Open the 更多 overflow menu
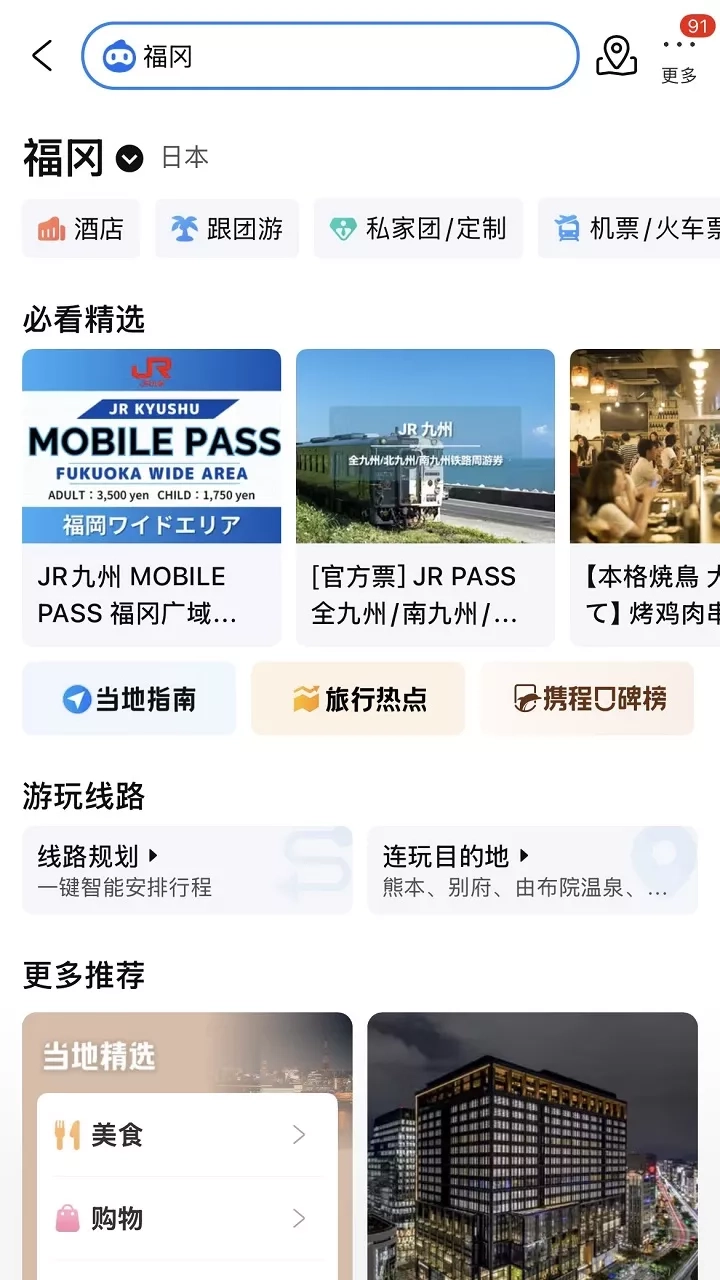This screenshot has height=1280, width=720. 679,58
